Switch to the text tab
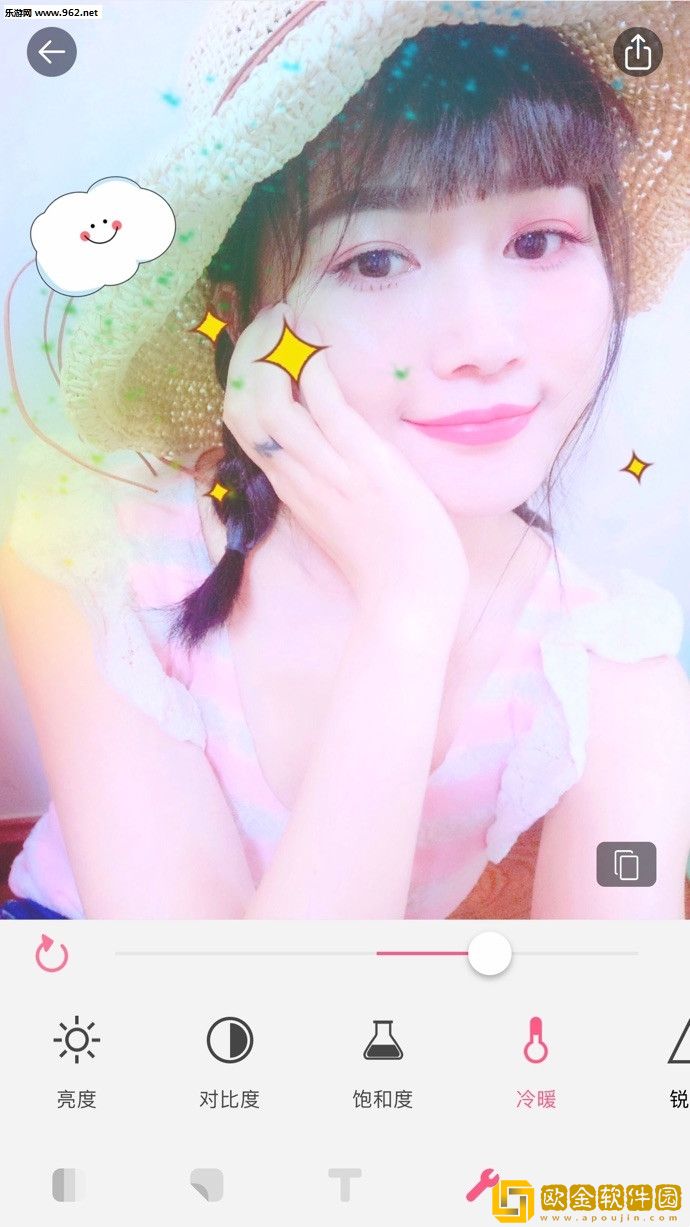Screen dimensions: 690x1227 coord(345,1185)
